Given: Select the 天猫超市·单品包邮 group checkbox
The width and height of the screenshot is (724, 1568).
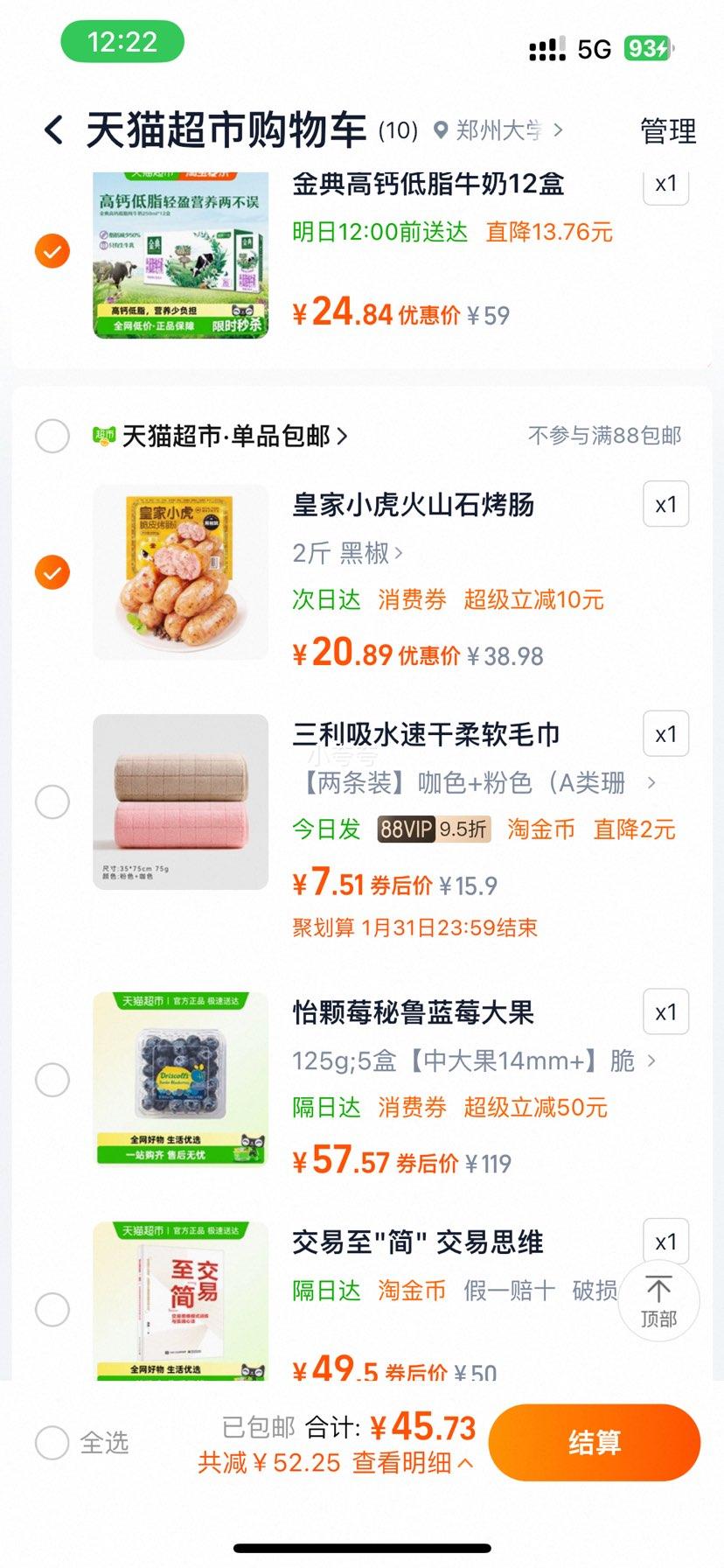Looking at the screenshot, I should [x=52, y=436].
